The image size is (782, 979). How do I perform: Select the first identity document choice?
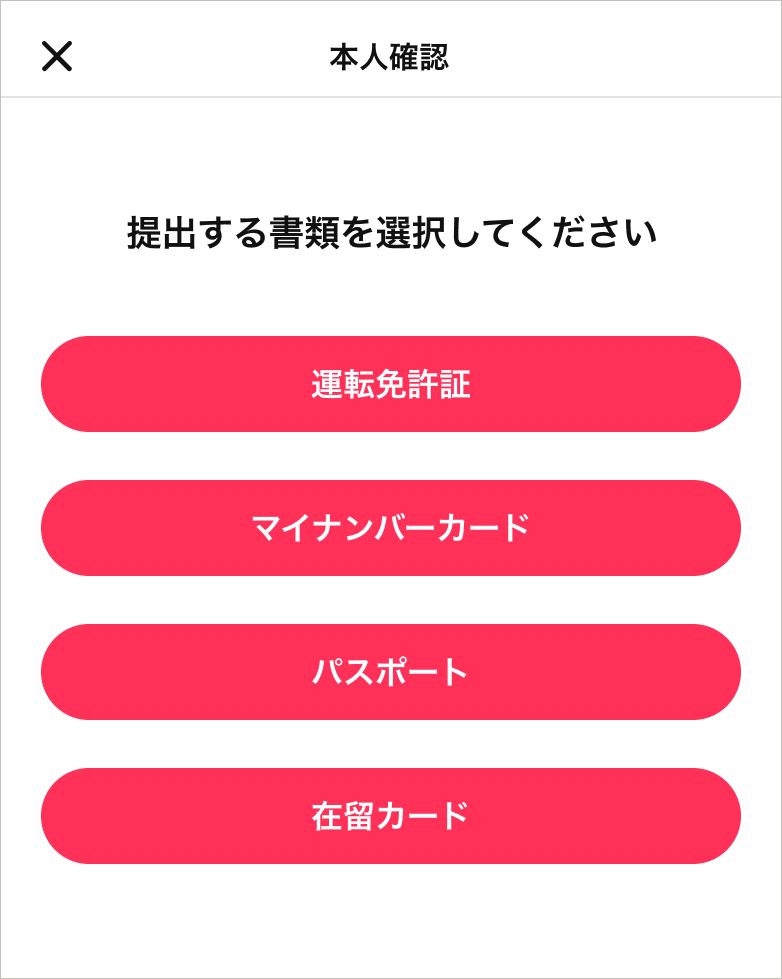(x=391, y=384)
